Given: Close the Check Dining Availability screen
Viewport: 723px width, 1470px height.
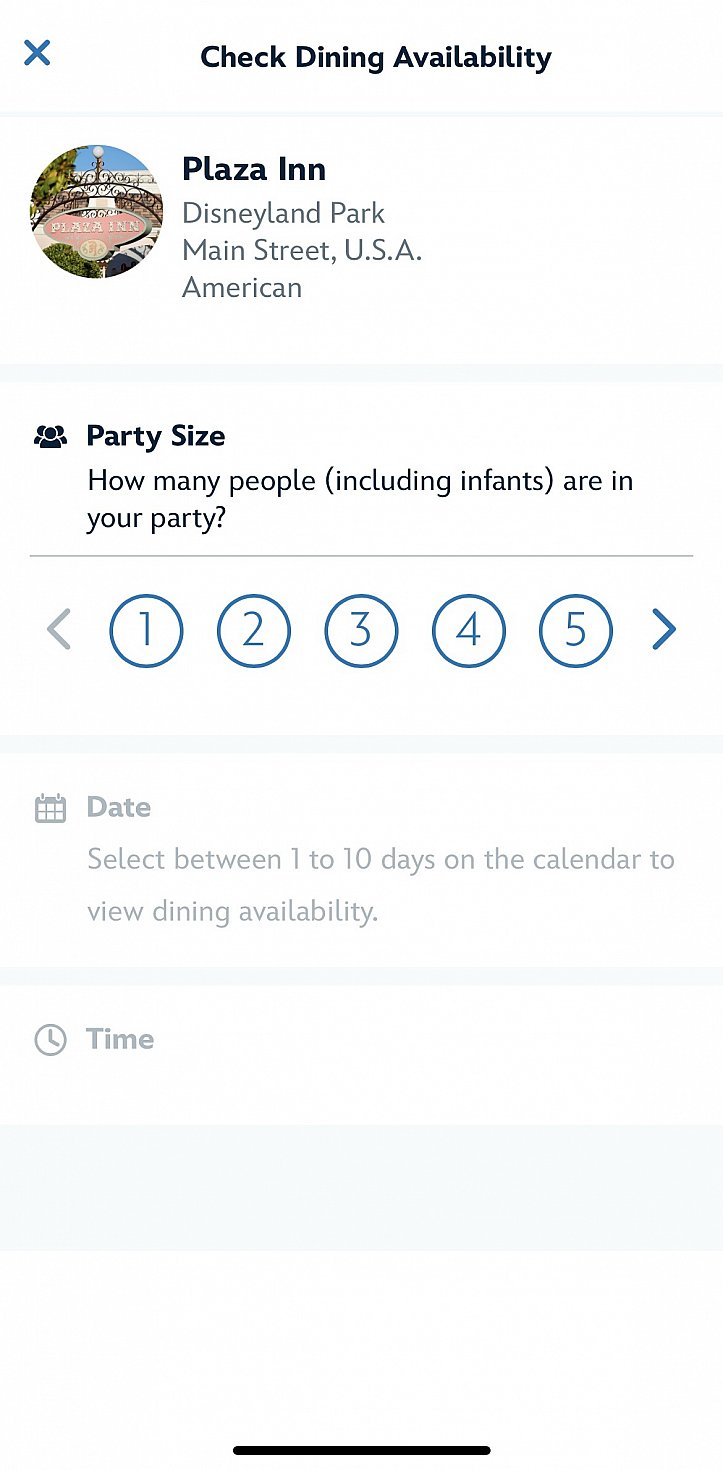Looking at the screenshot, I should click(x=37, y=53).
